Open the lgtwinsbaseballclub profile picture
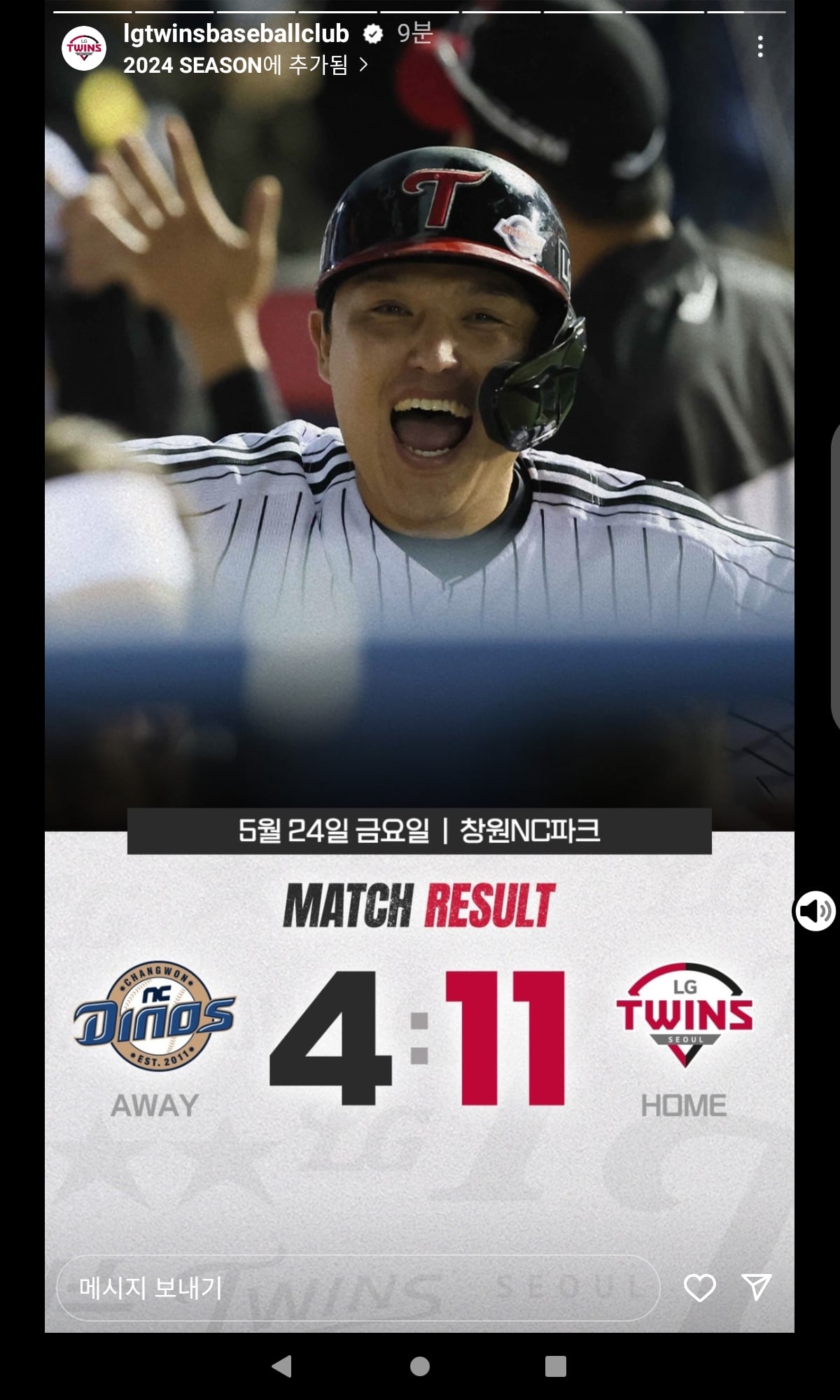Image resolution: width=840 pixels, height=1400 pixels. point(84,48)
